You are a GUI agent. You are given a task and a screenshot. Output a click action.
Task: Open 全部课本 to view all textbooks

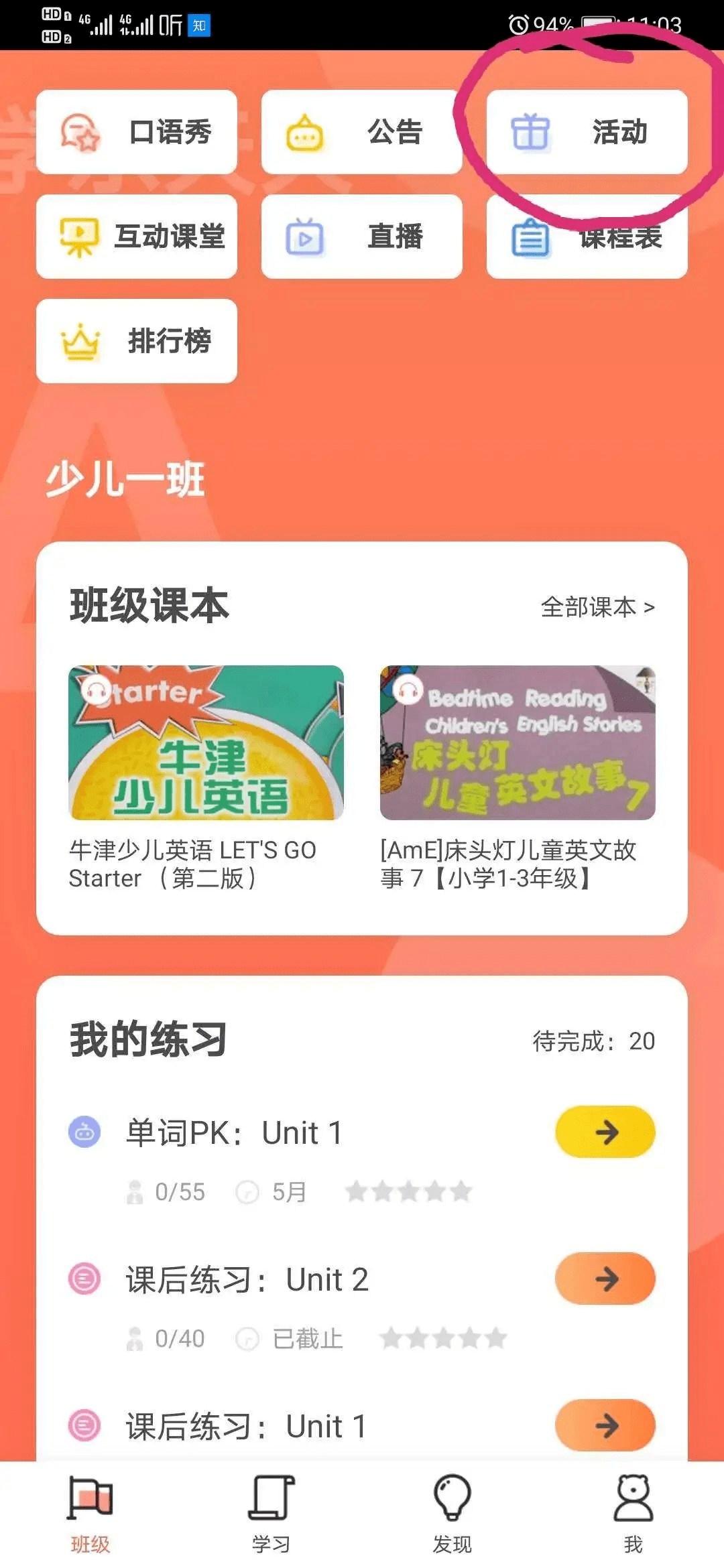pos(595,606)
